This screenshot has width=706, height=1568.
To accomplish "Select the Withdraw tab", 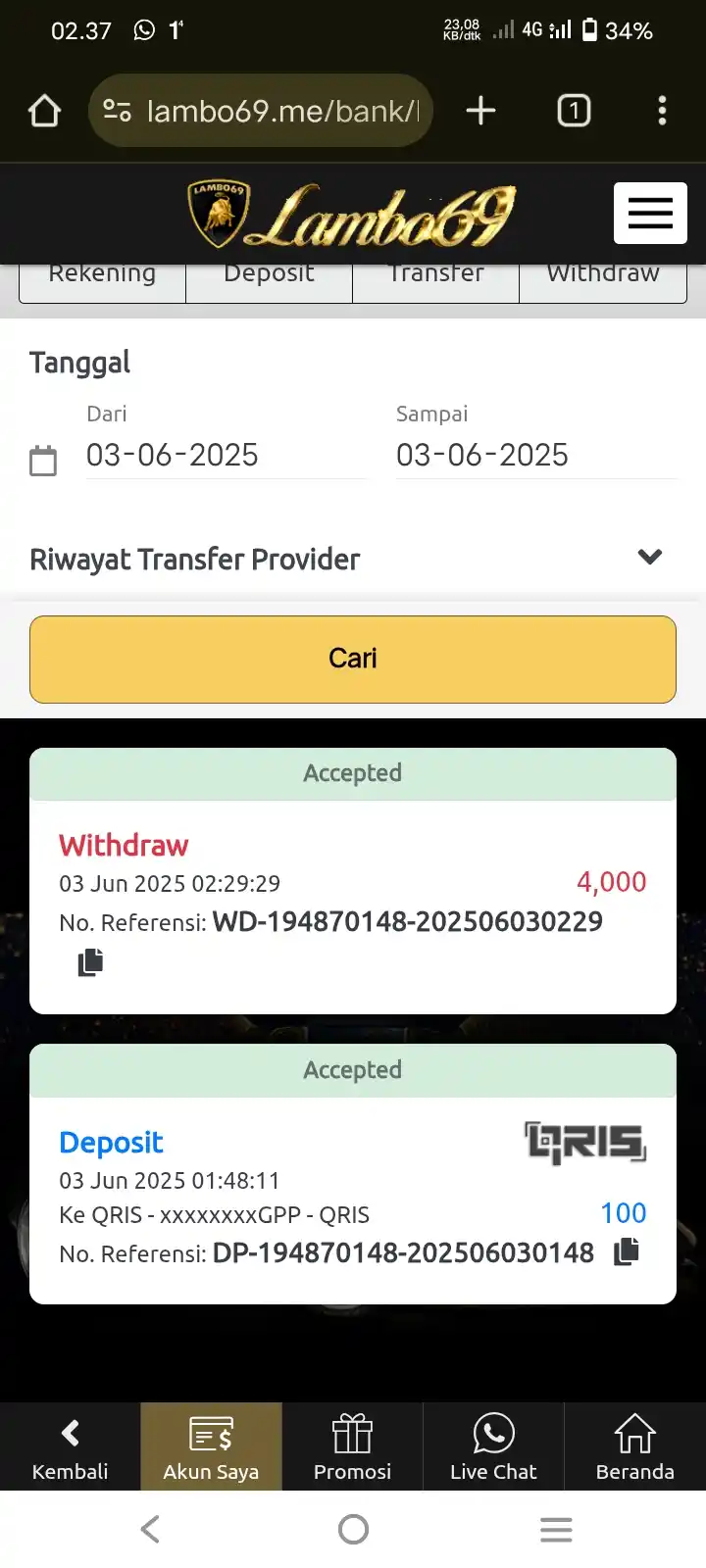I will 602,281.
